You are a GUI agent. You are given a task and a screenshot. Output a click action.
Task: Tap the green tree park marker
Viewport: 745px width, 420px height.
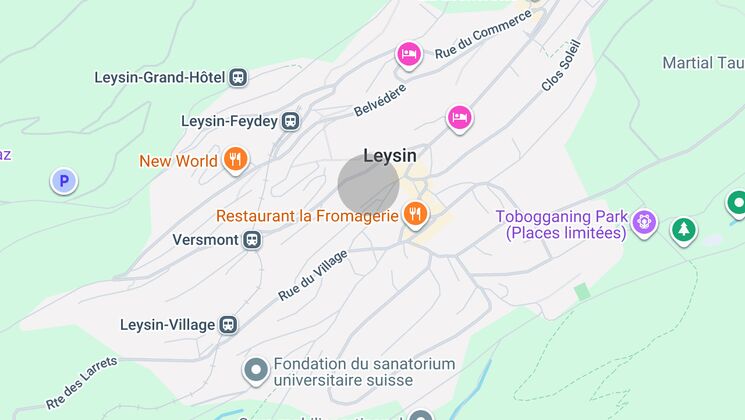pyautogui.click(x=684, y=229)
